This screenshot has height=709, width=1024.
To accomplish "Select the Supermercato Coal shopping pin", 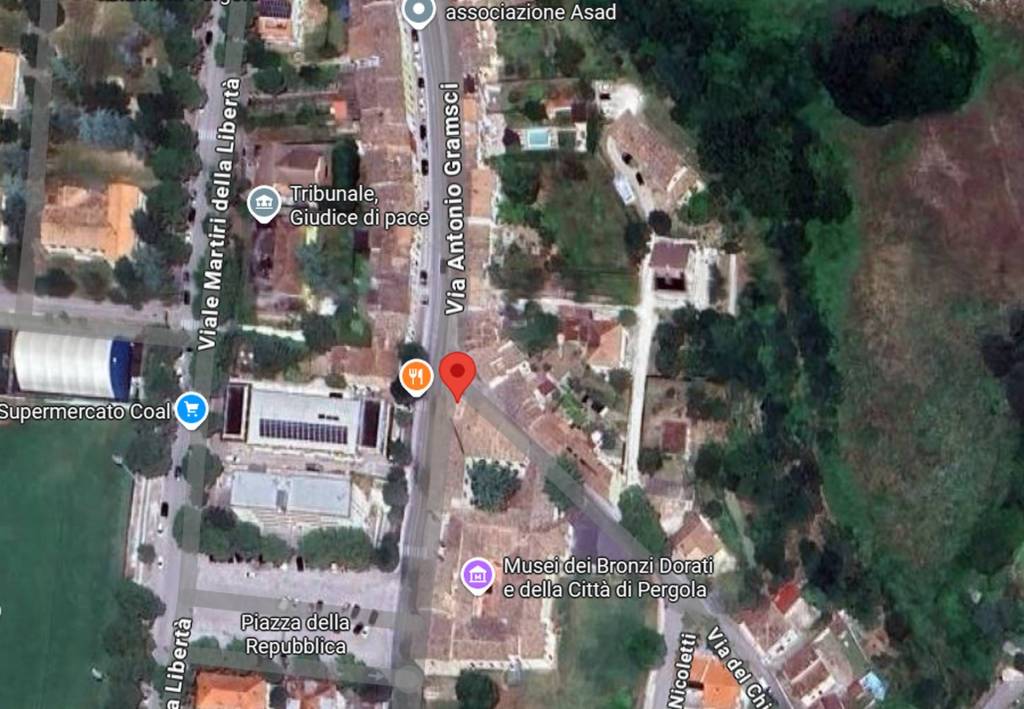I will click(x=191, y=409).
